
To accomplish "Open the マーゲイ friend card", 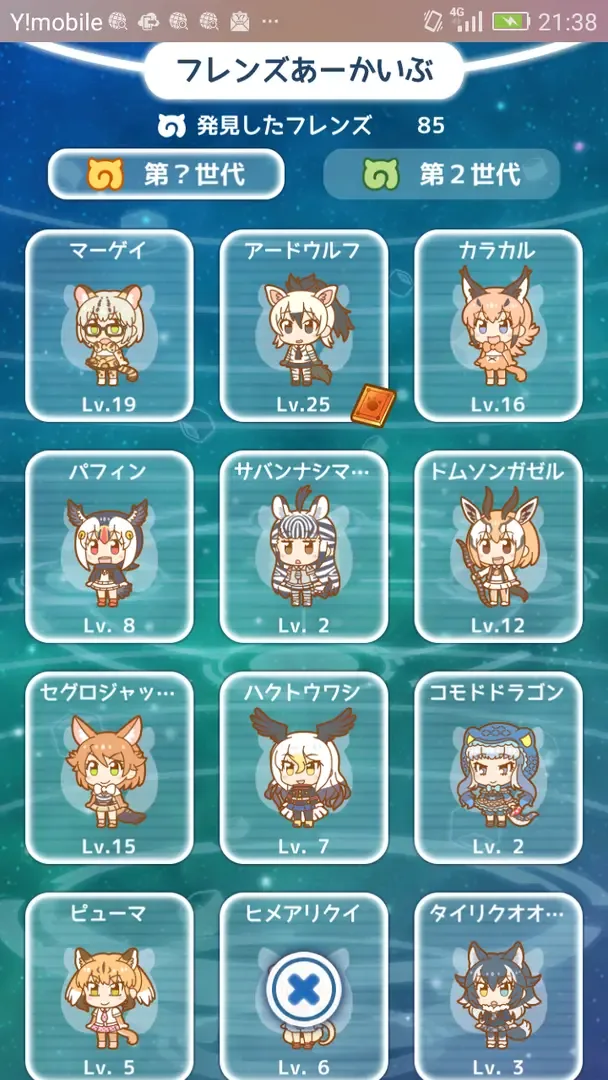I will pos(109,326).
